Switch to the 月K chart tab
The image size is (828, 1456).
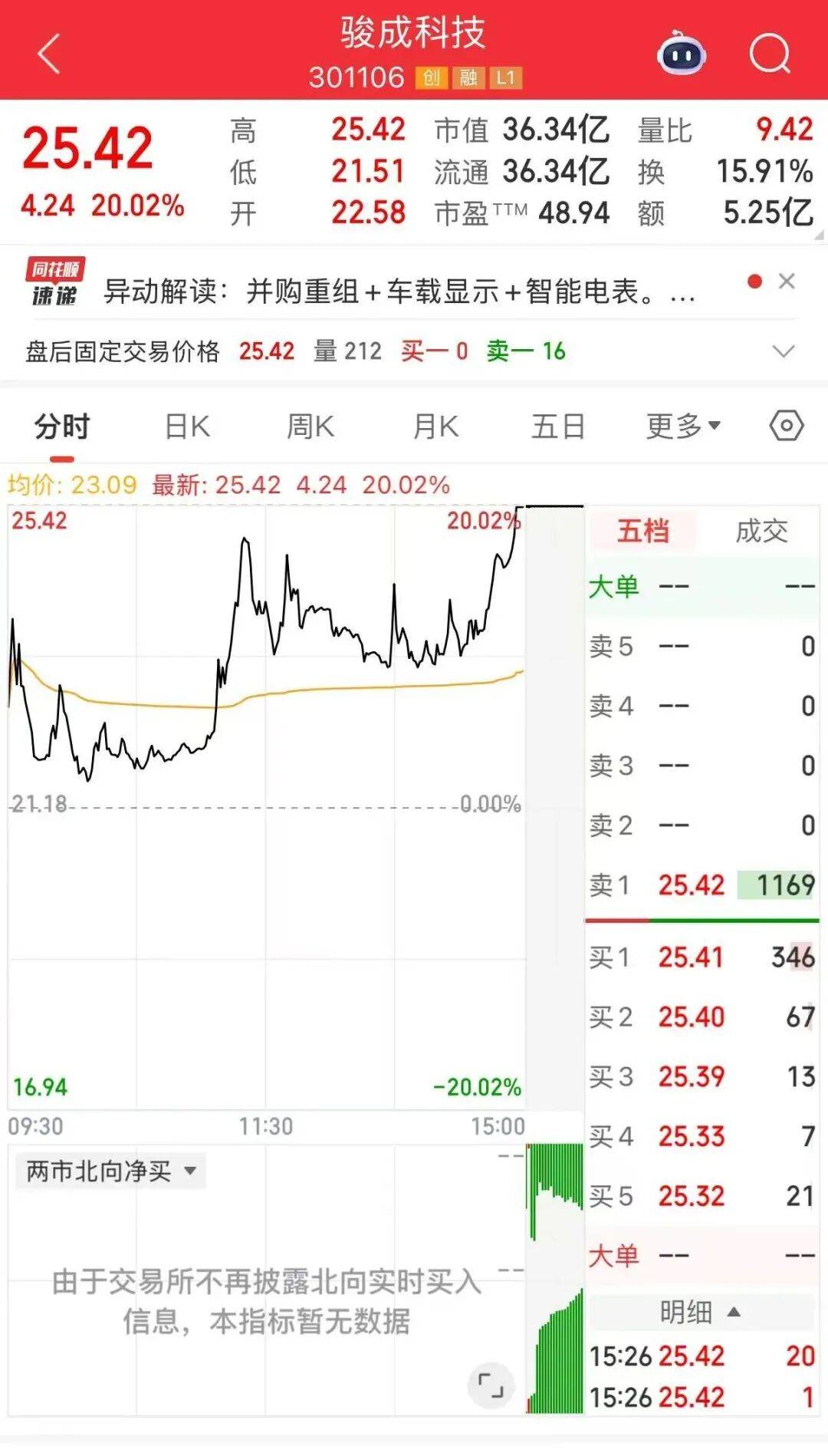pyautogui.click(x=435, y=426)
